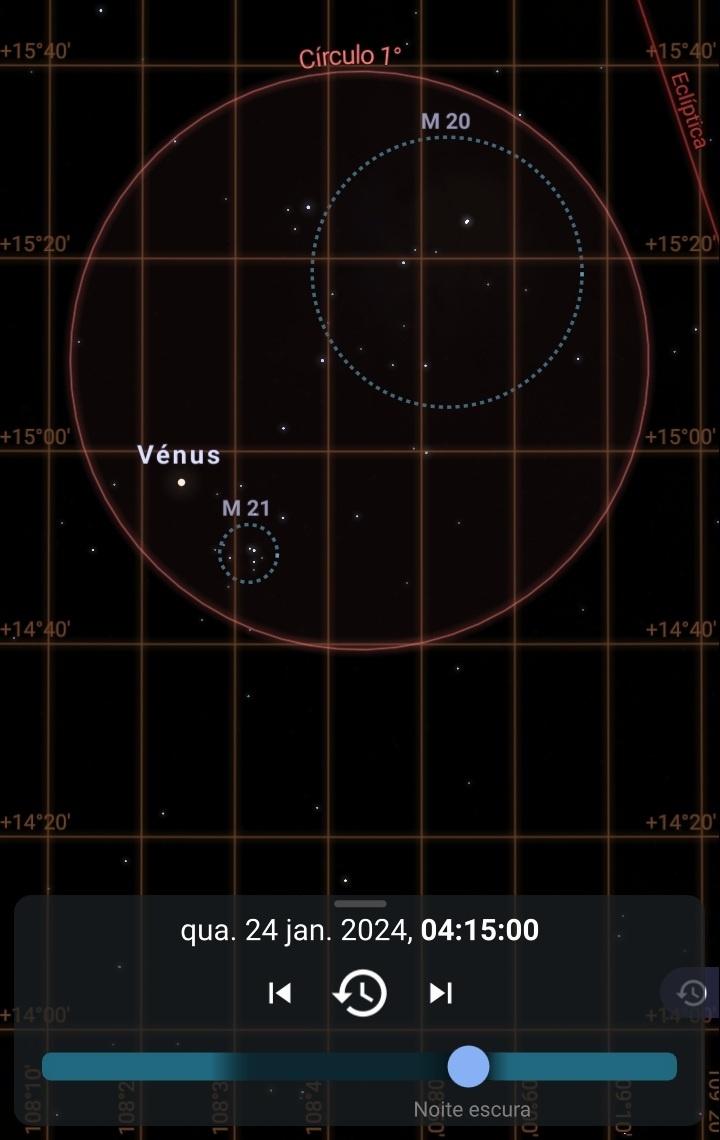Screen dimensions: 720x1140
Task: Tap the time slider handle
Action: [x=468, y=1066]
